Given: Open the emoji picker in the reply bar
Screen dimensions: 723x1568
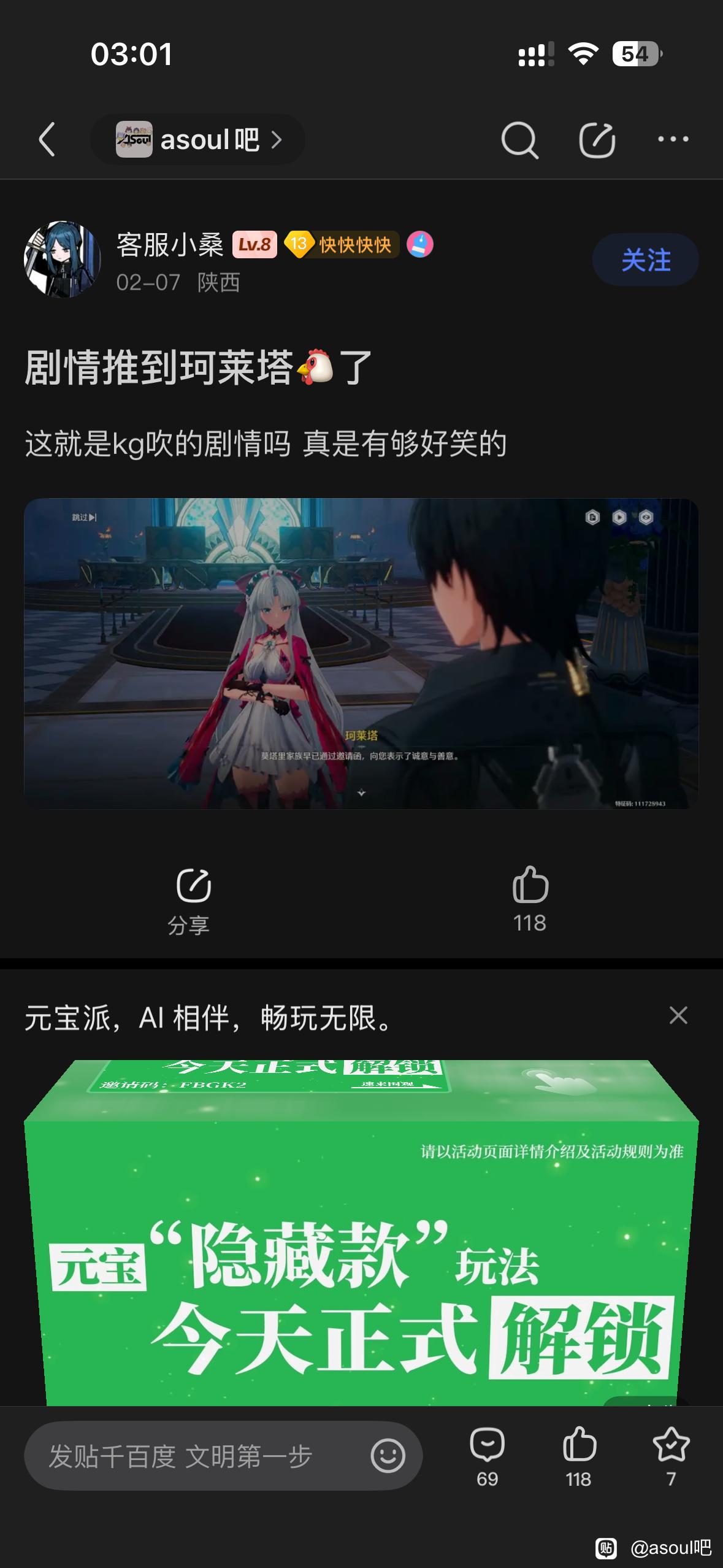Looking at the screenshot, I should (x=388, y=1456).
